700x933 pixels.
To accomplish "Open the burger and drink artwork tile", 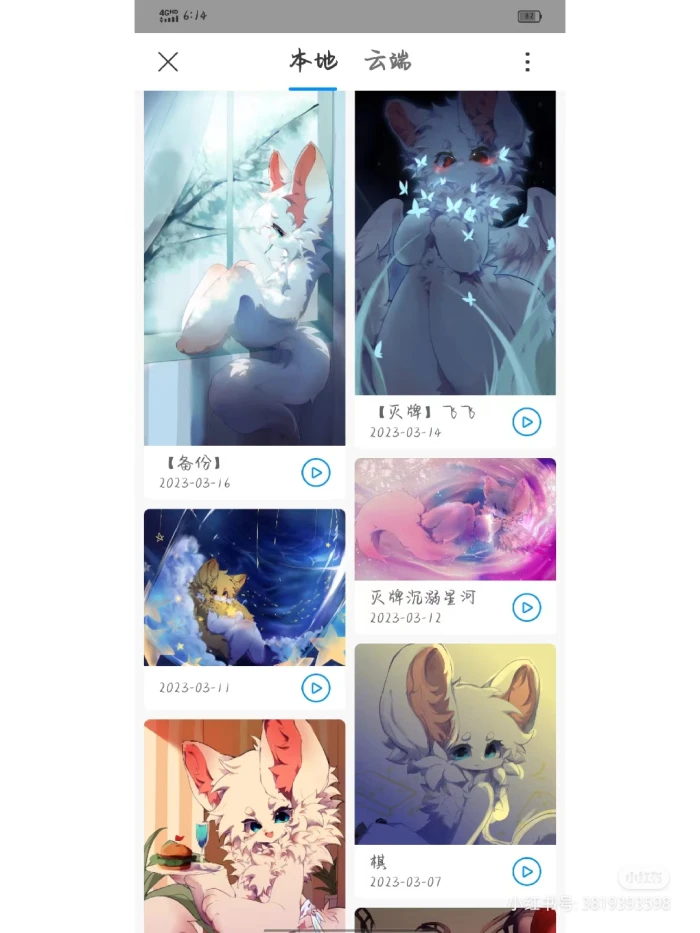I will [x=244, y=825].
